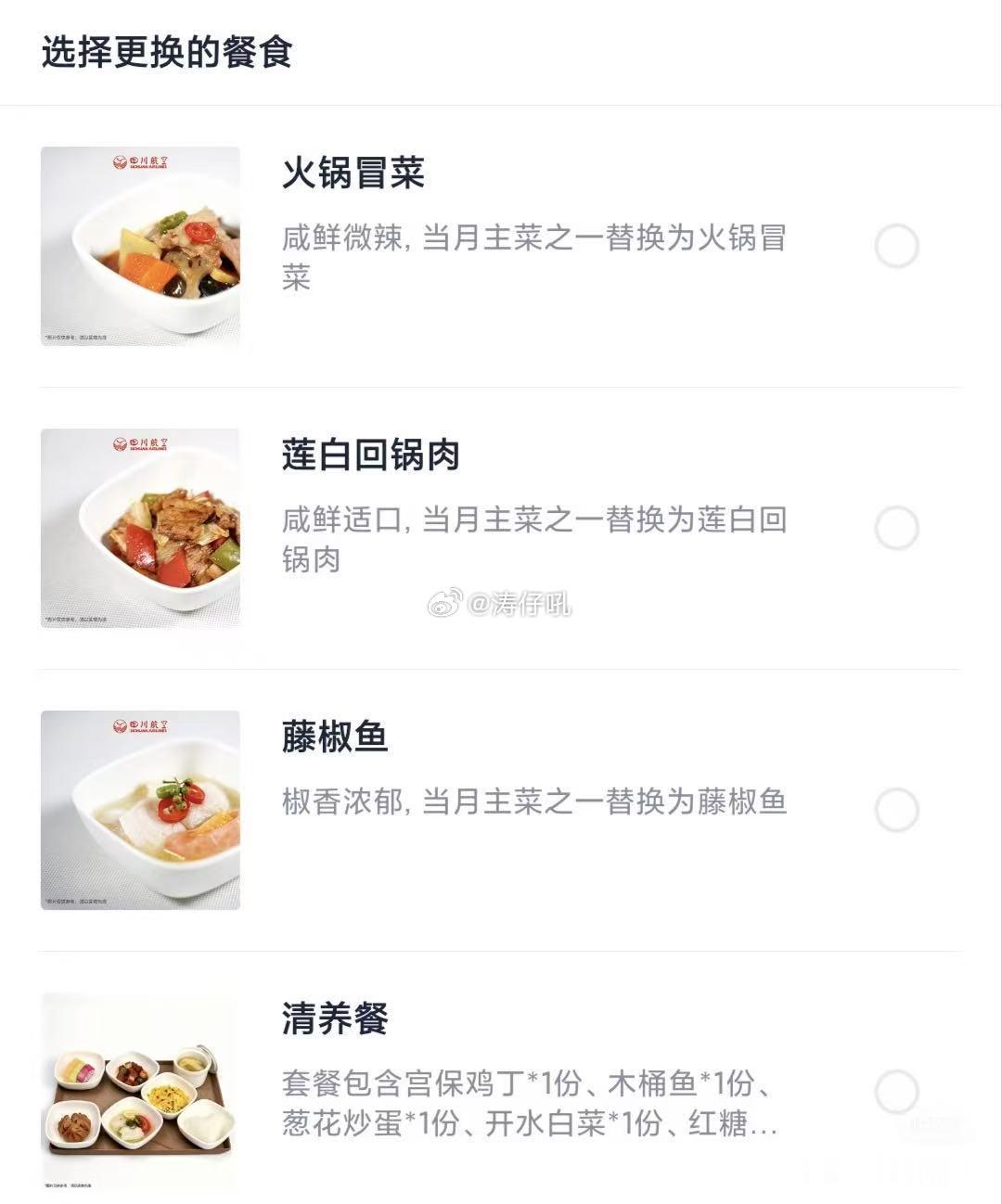Viewport: 1002px width, 1204px height.
Task: Open the 火锅冒菜 dish photo
Action: click(x=140, y=247)
